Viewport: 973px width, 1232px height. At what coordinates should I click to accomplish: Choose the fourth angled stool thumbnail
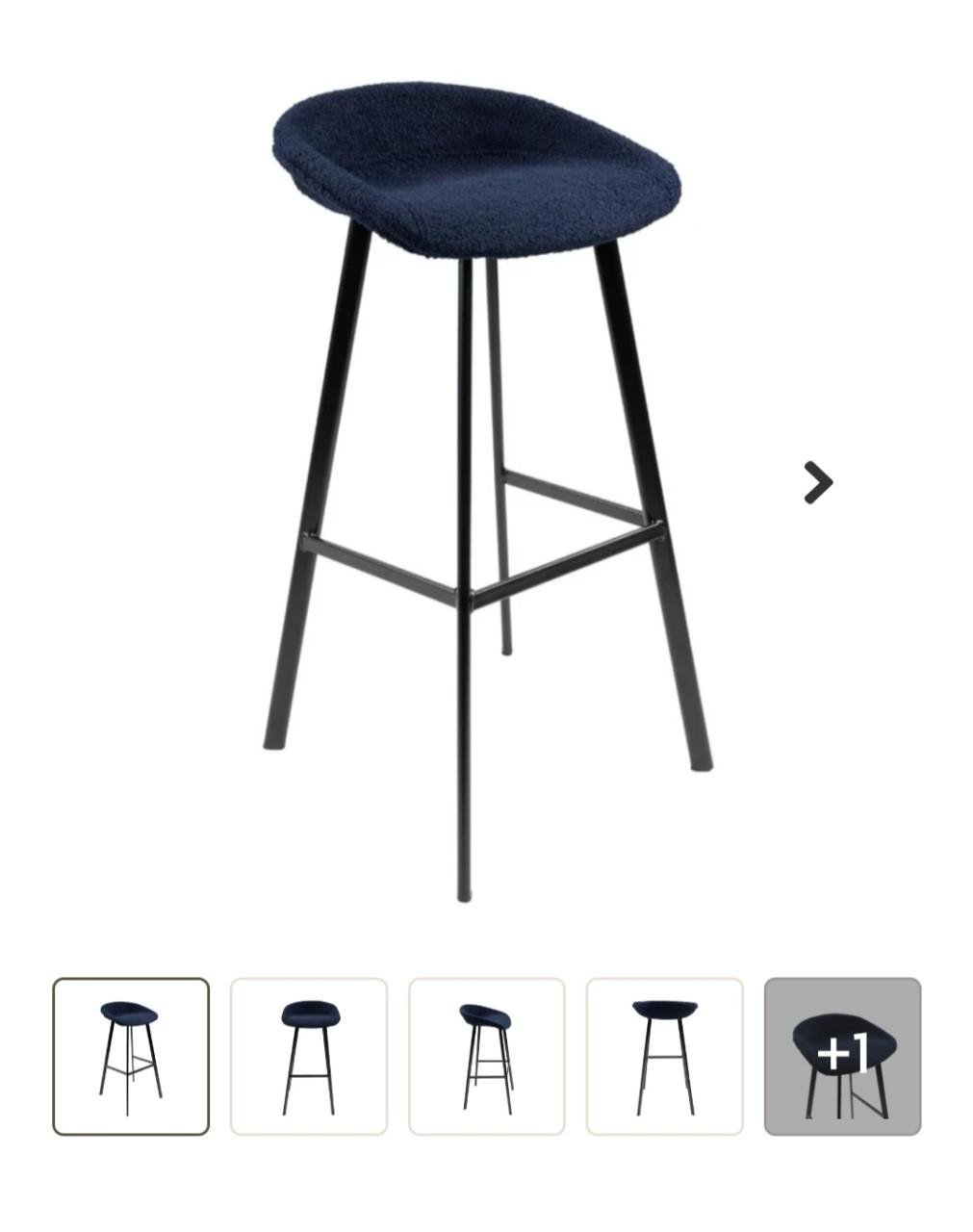[x=662, y=1054]
